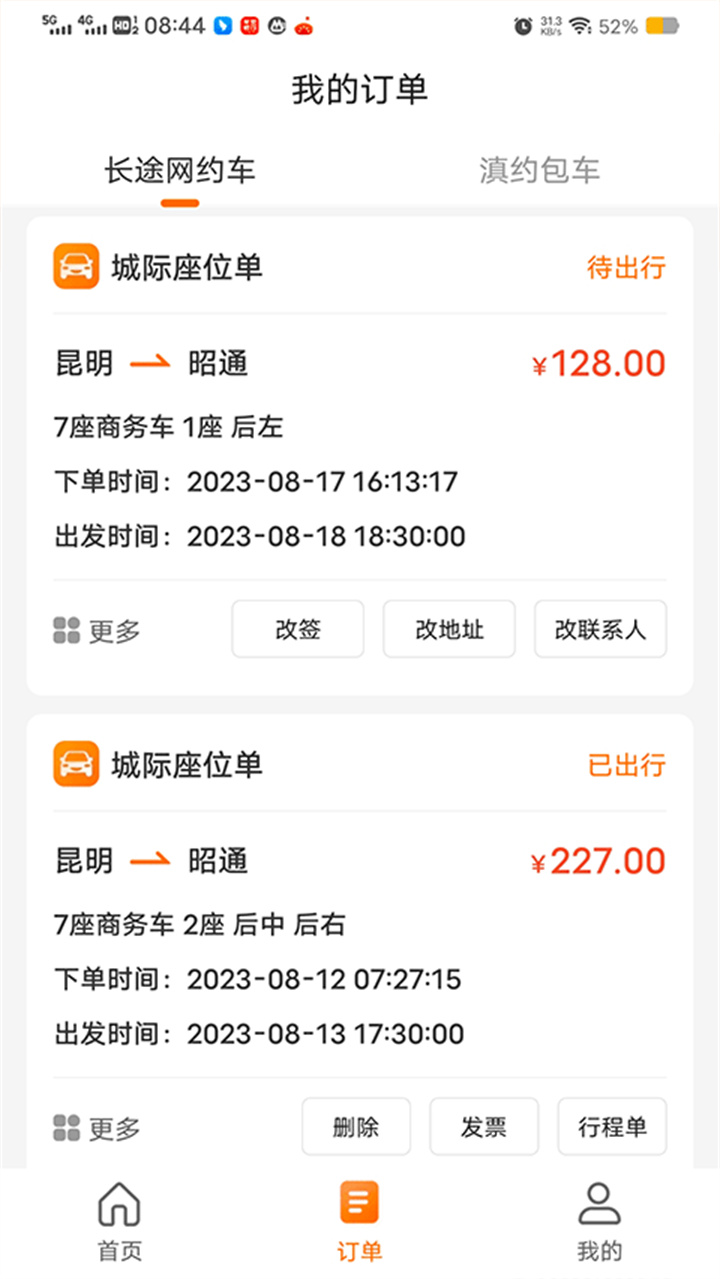Screen dimensions: 720x1279
Task: Click 删除 on the completed order
Action: point(356,1127)
